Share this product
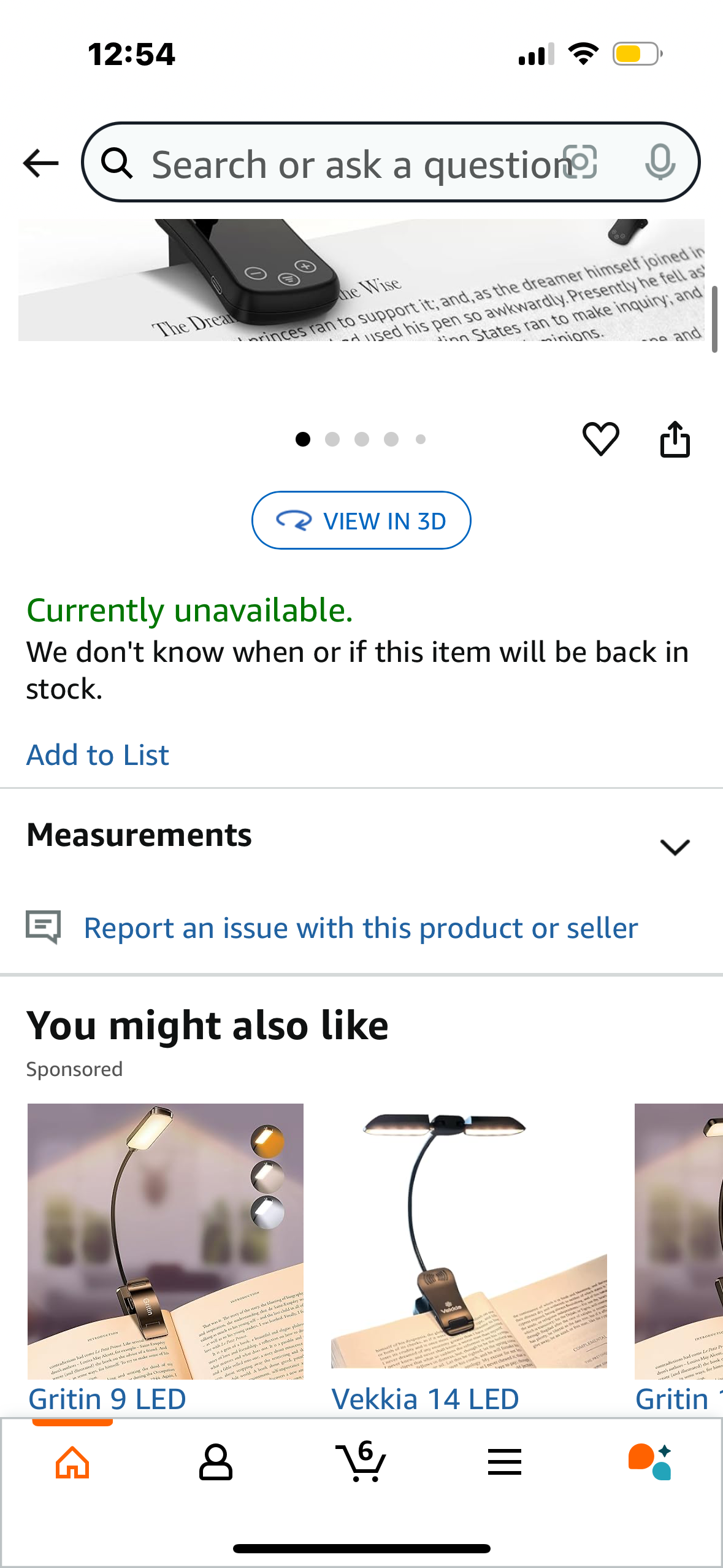This screenshot has width=723, height=1568. click(675, 439)
